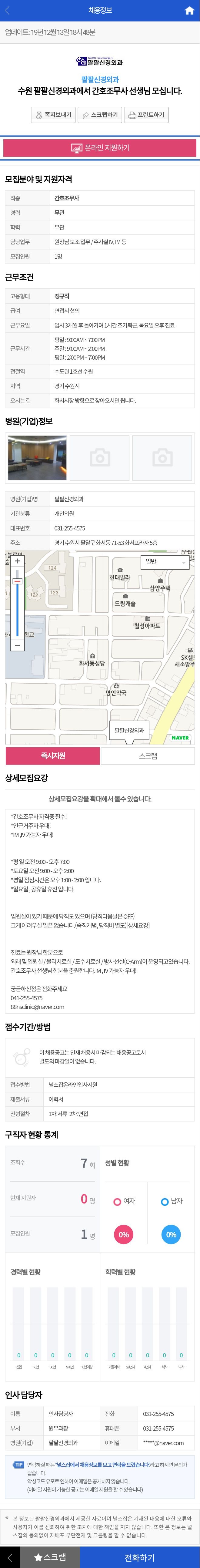This screenshot has width=200, height=1568.
Task: Open the home icon in header
Action: pyautogui.click(x=189, y=10)
